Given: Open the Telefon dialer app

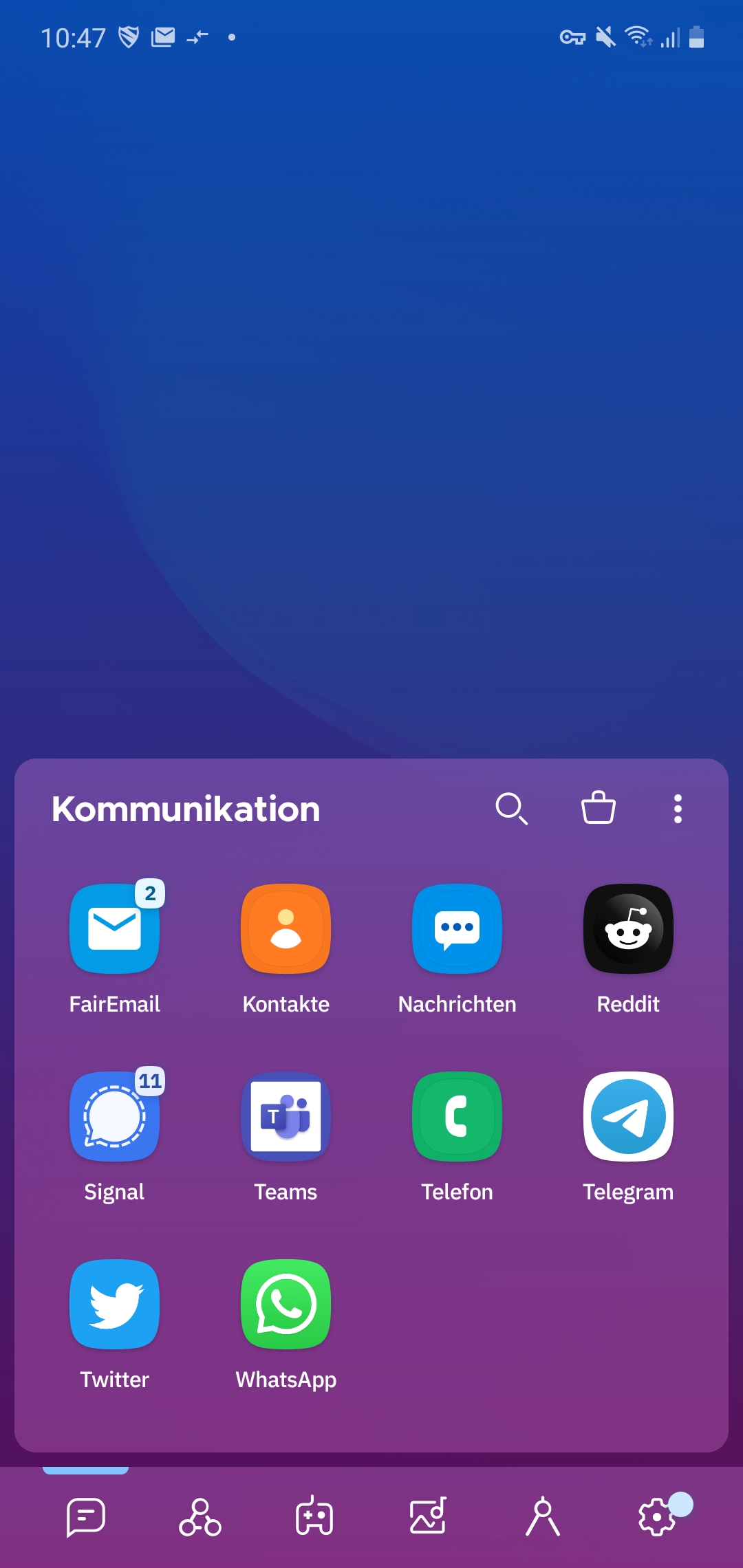Looking at the screenshot, I should pos(457,1116).
